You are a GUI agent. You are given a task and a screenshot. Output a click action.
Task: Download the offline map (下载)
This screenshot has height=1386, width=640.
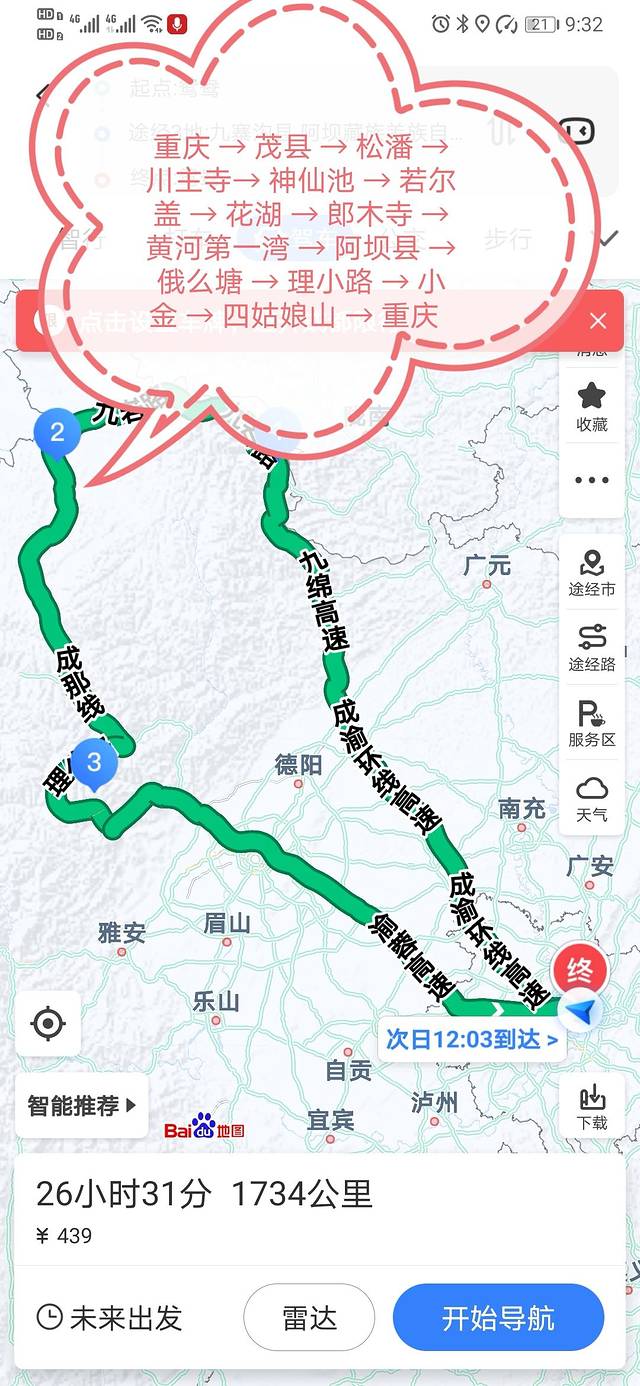click(x=591, y=1106)
